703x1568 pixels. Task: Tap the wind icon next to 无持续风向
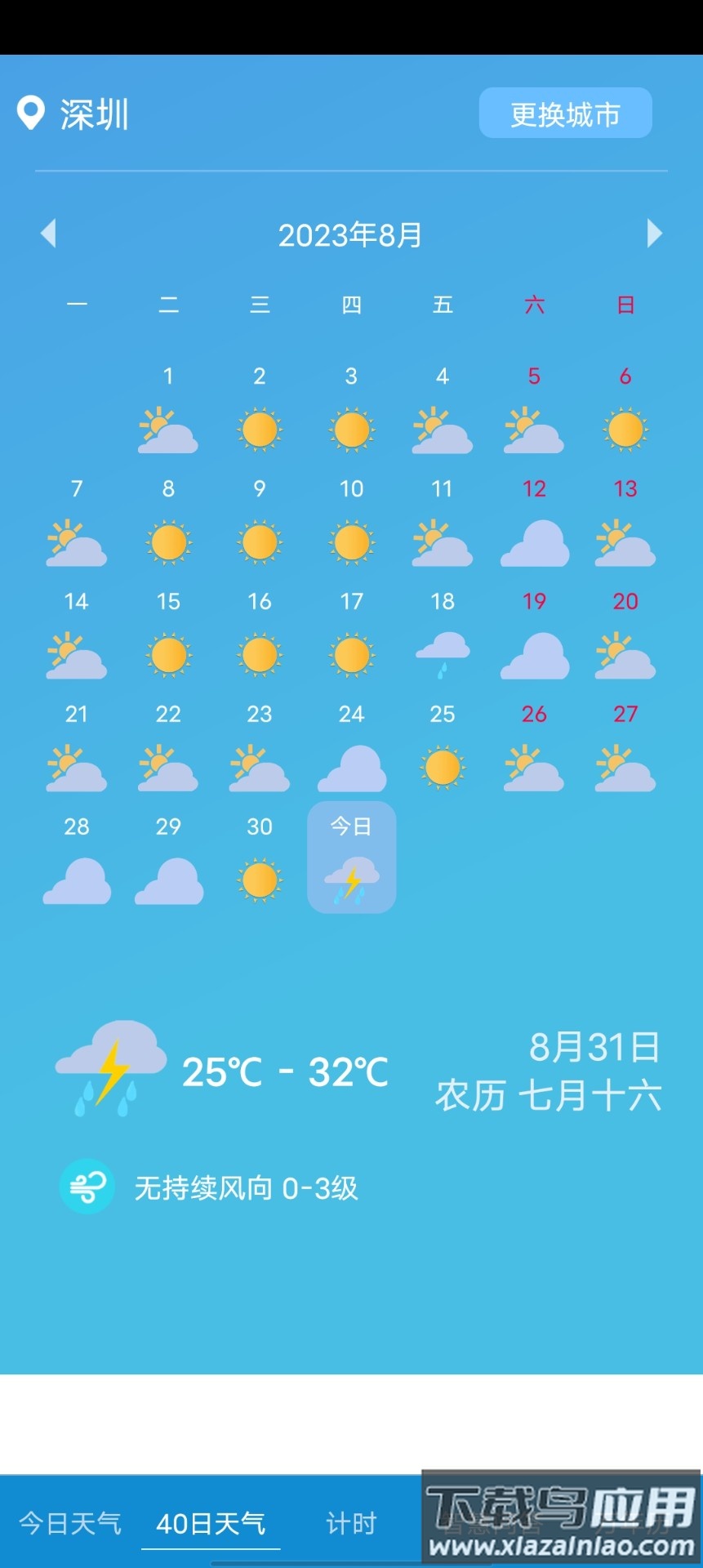pos(87,1187)
